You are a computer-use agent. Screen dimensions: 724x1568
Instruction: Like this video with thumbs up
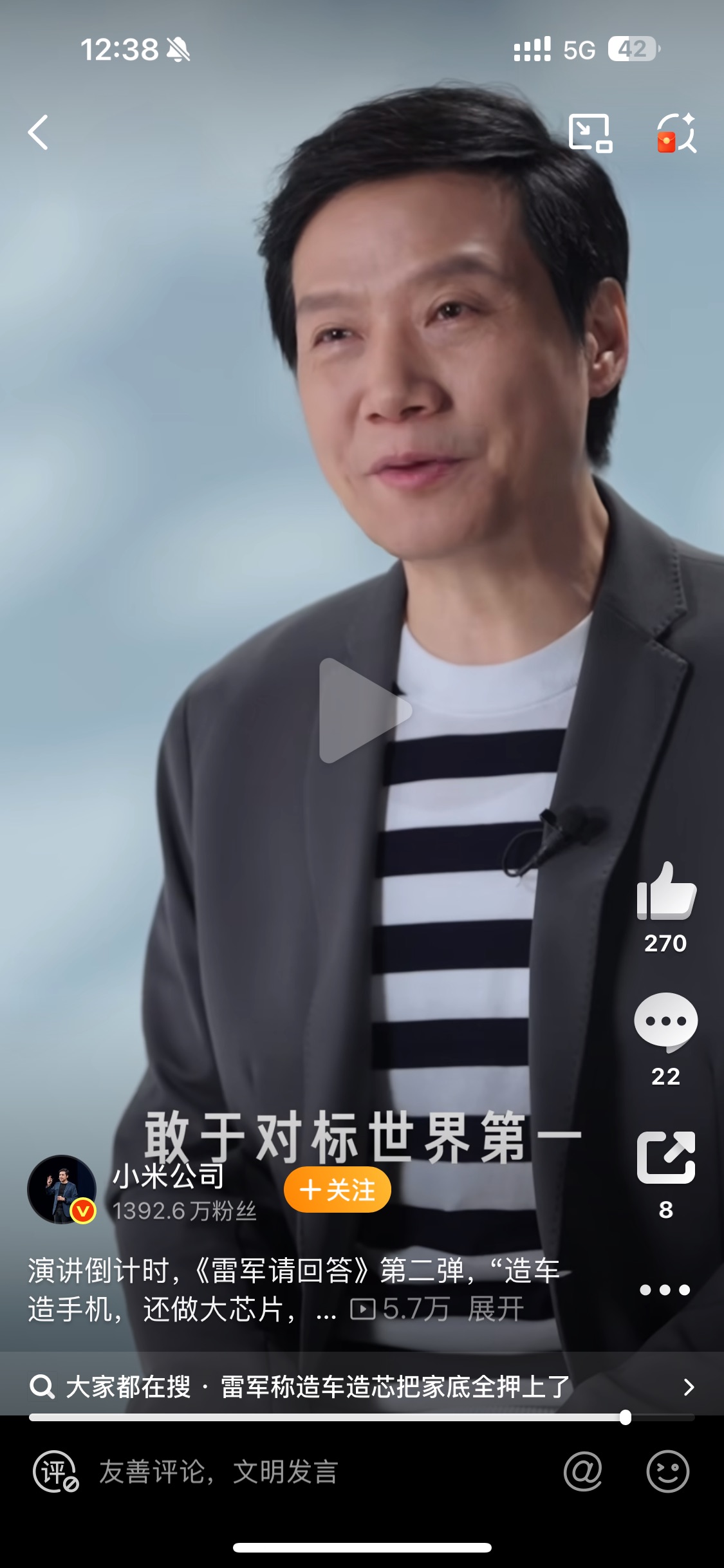coord(666,892)
